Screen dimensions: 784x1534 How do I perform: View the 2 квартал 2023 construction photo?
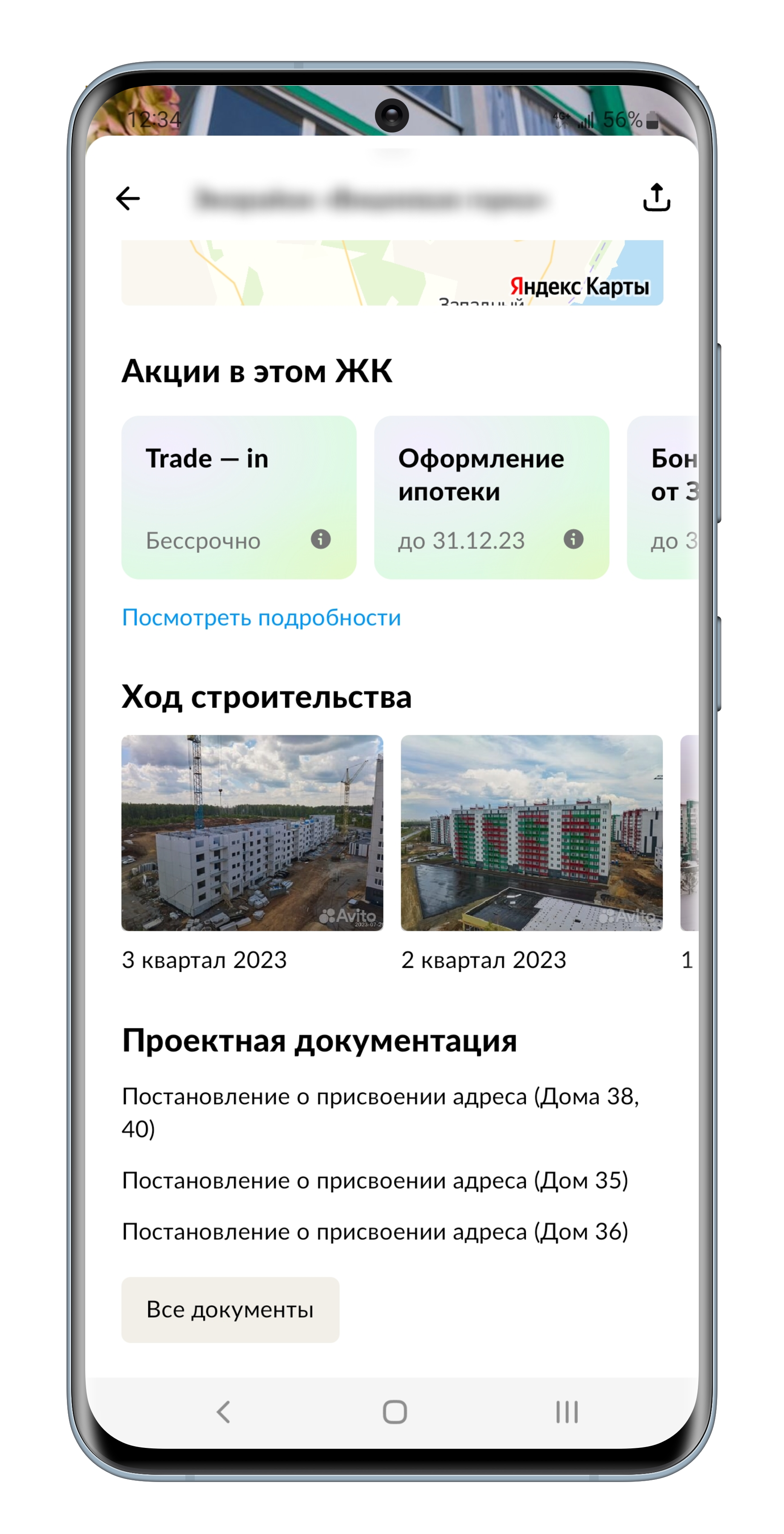coord(531,833)
